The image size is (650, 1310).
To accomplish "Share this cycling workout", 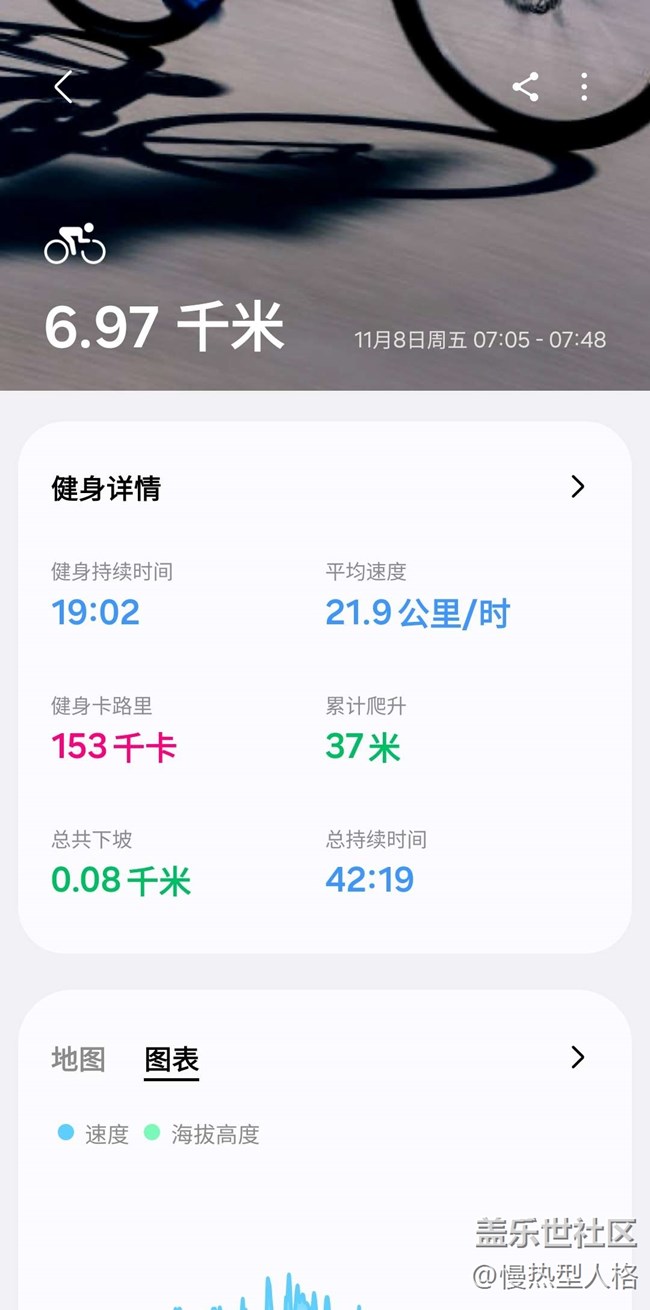I will pos(525,87).
